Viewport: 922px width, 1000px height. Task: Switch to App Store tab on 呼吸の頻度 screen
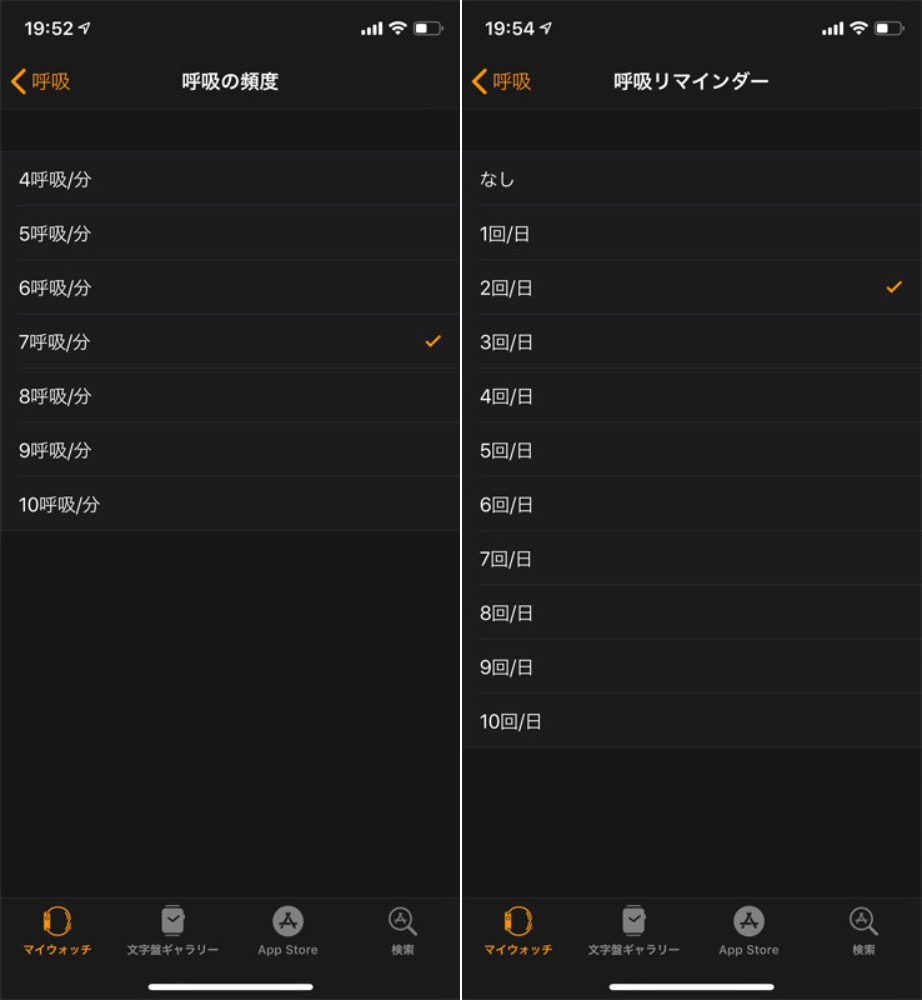click(288, 931)
